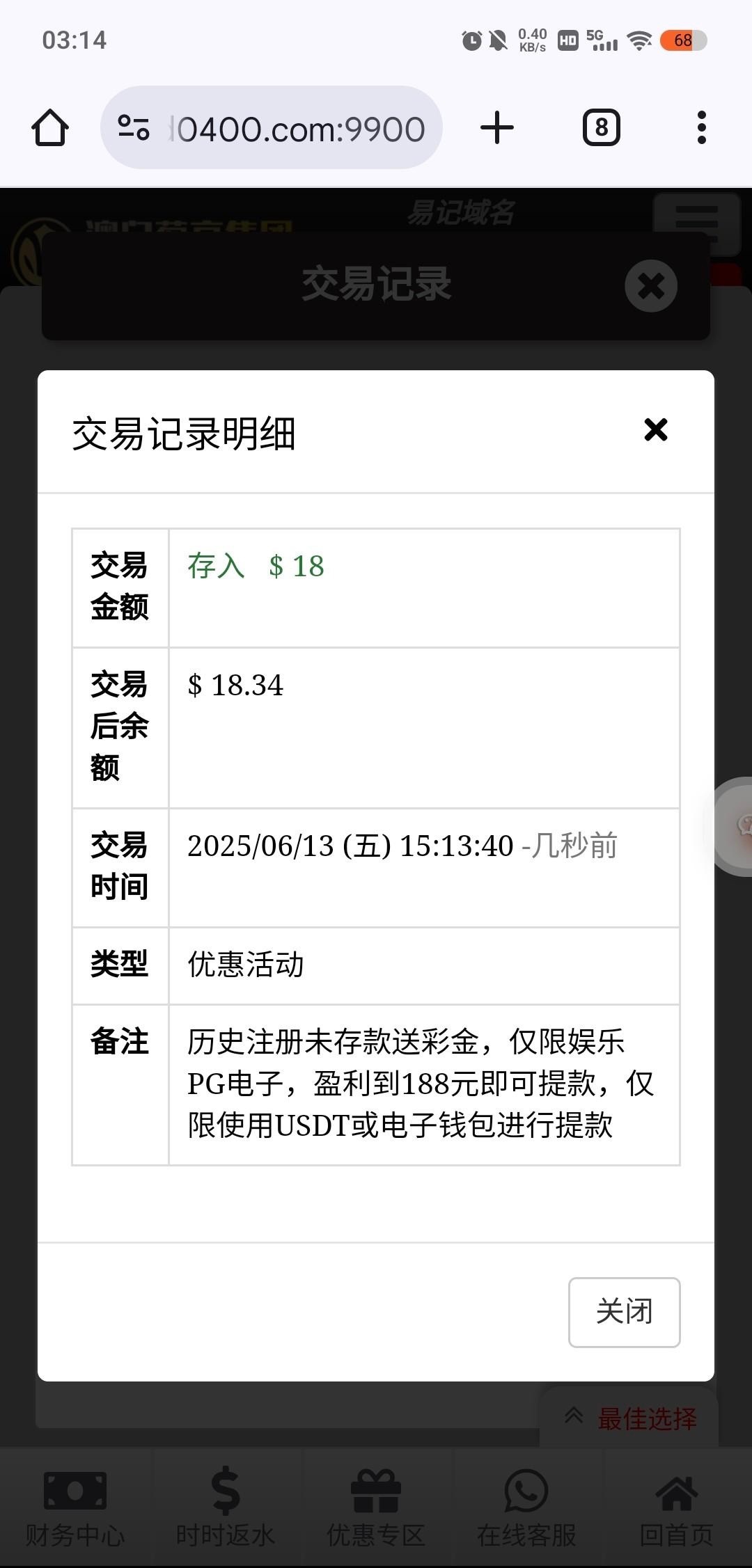Open a new browser tab with the plus button

(x=496, y=127)
